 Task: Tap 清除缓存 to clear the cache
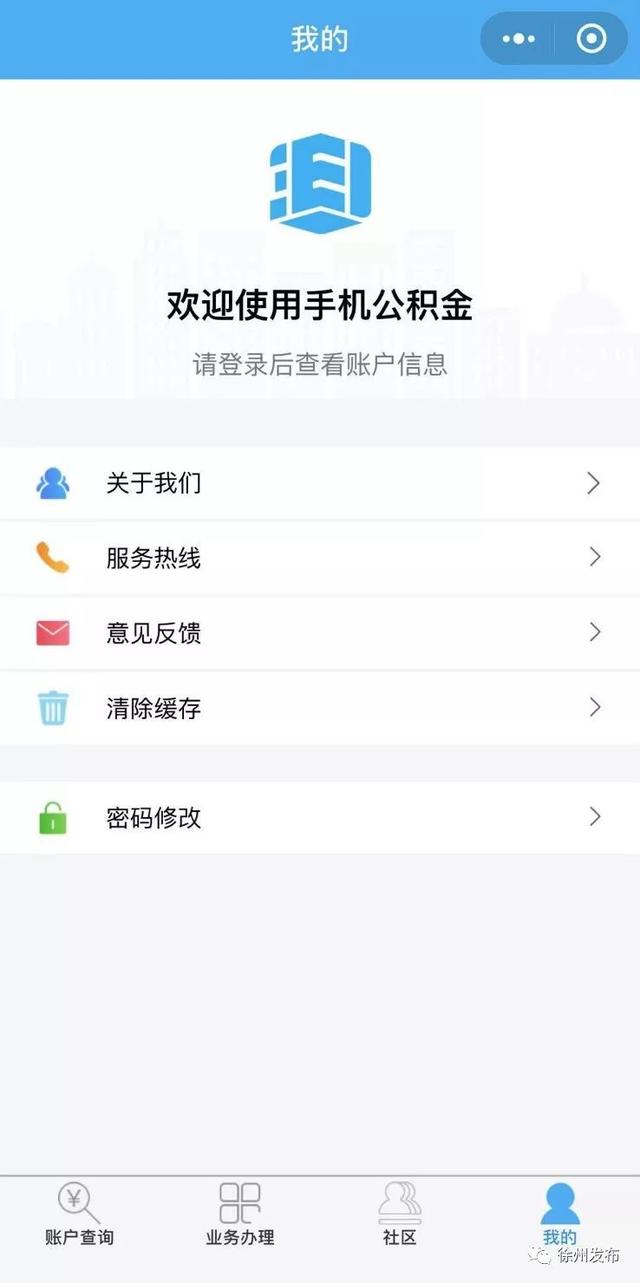click(320, 708)
